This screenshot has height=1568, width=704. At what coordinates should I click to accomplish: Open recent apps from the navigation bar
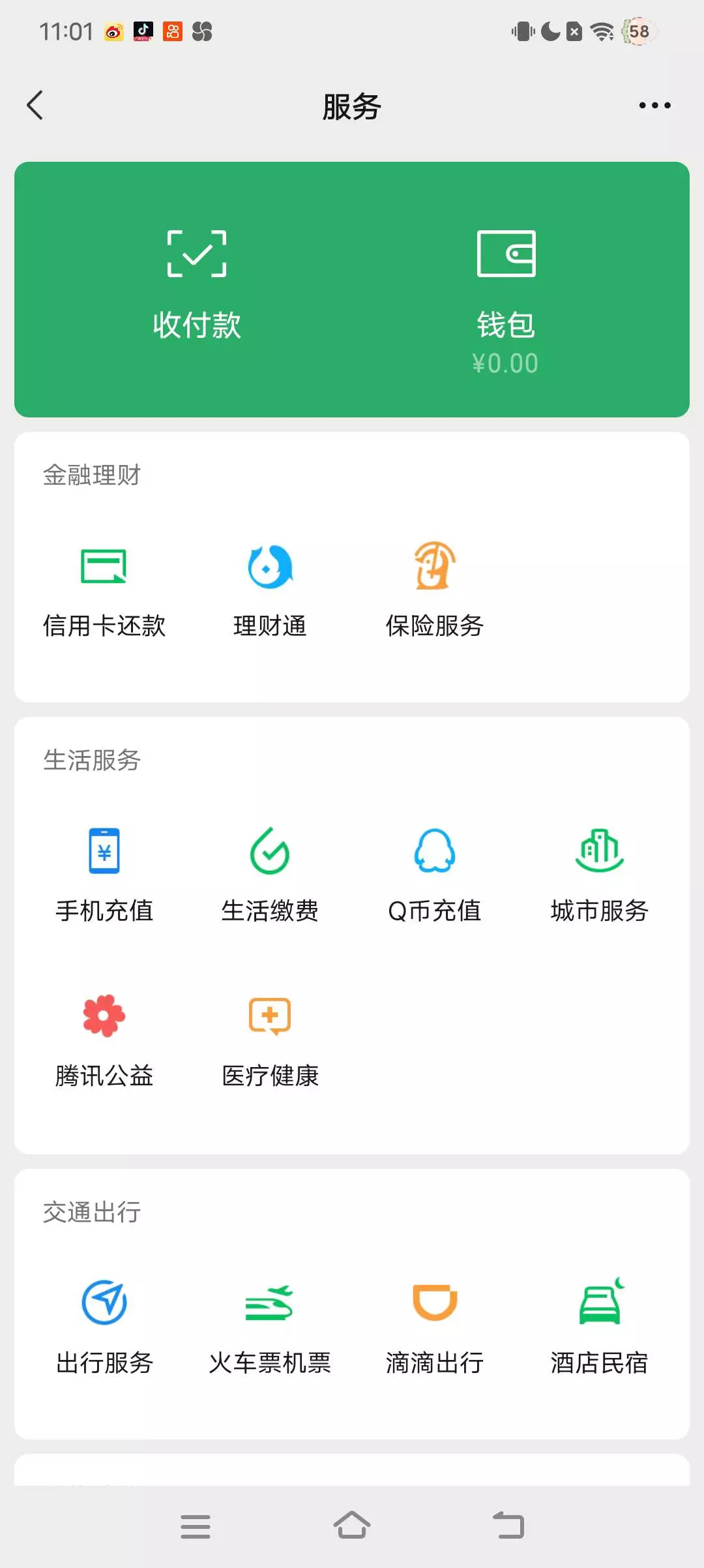(196, 1526)
